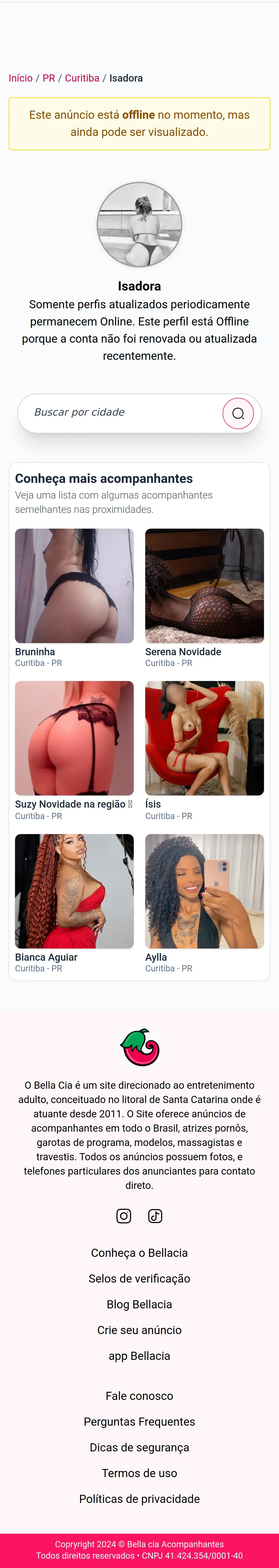Open the Curitiba breadcrumb link

[x=82, y=78]
